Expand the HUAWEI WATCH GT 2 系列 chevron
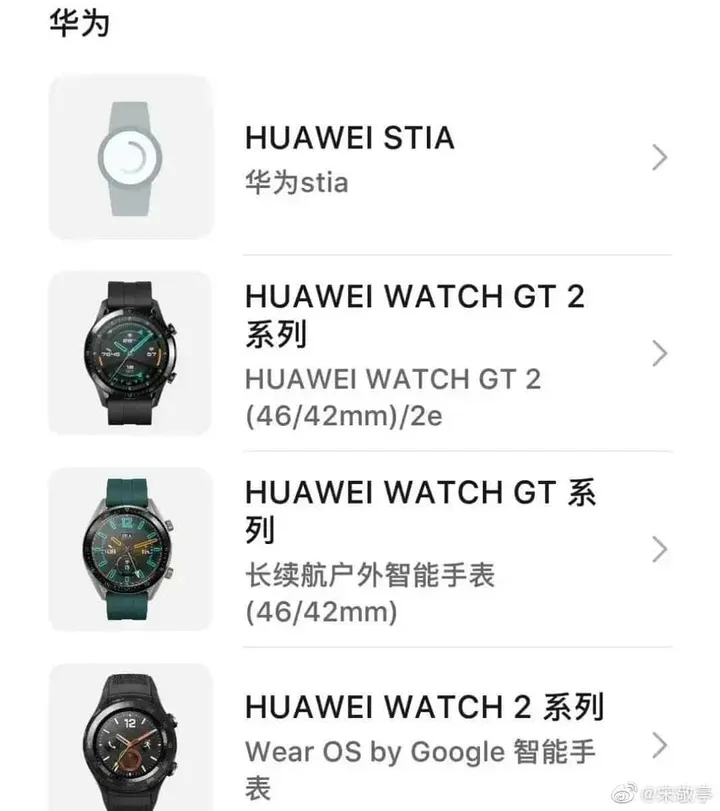The height and width of the screenshot is (811, 720). point(658,355)
